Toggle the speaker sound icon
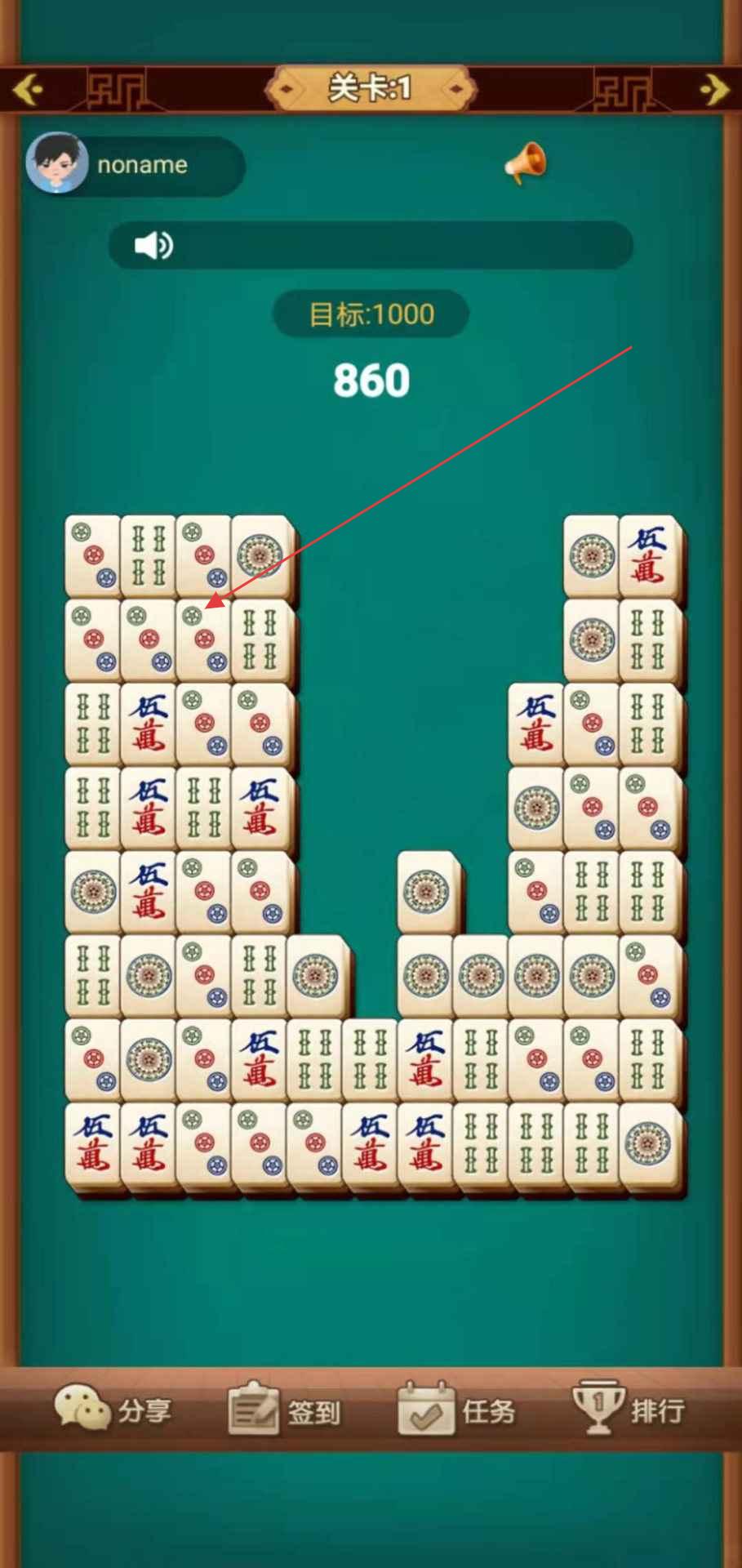 pos(153,245)
